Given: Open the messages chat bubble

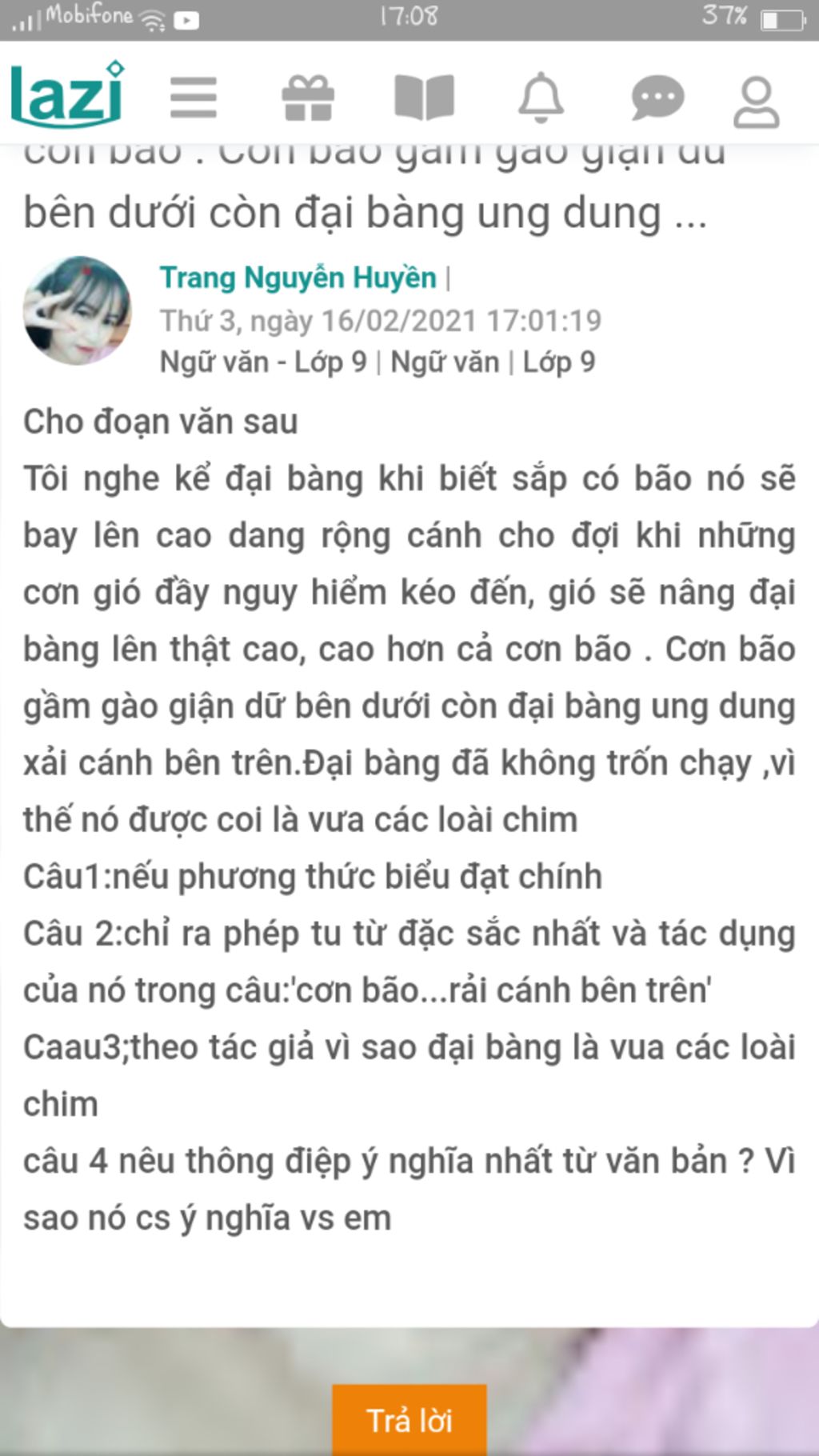Looking at the screenshot, I should tap(657, 99).
